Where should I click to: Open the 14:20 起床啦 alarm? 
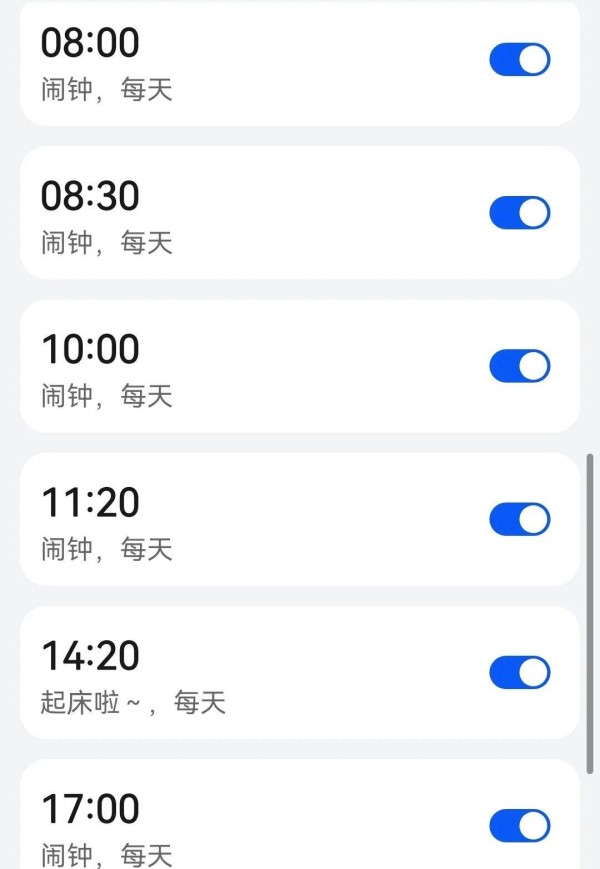[x=200, y=673]
